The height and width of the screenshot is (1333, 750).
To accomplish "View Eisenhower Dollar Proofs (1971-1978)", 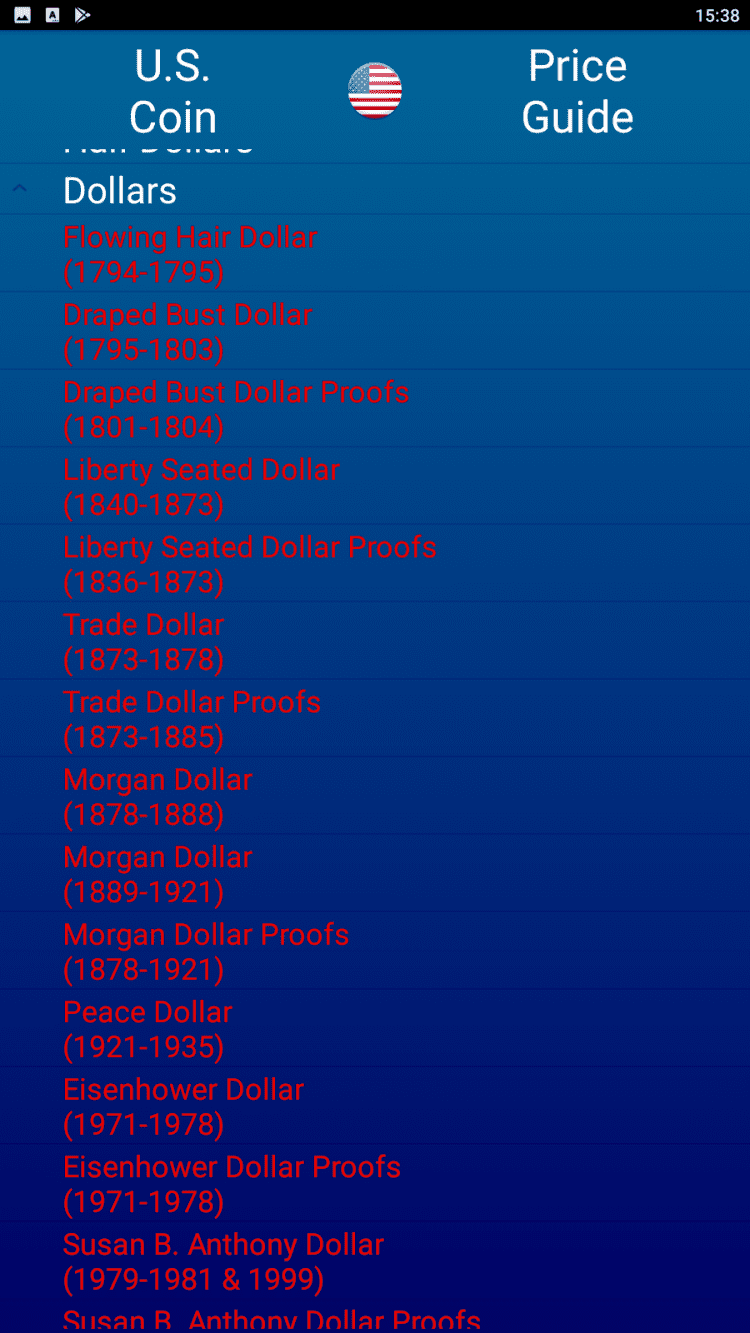I will pos(232,1184).
